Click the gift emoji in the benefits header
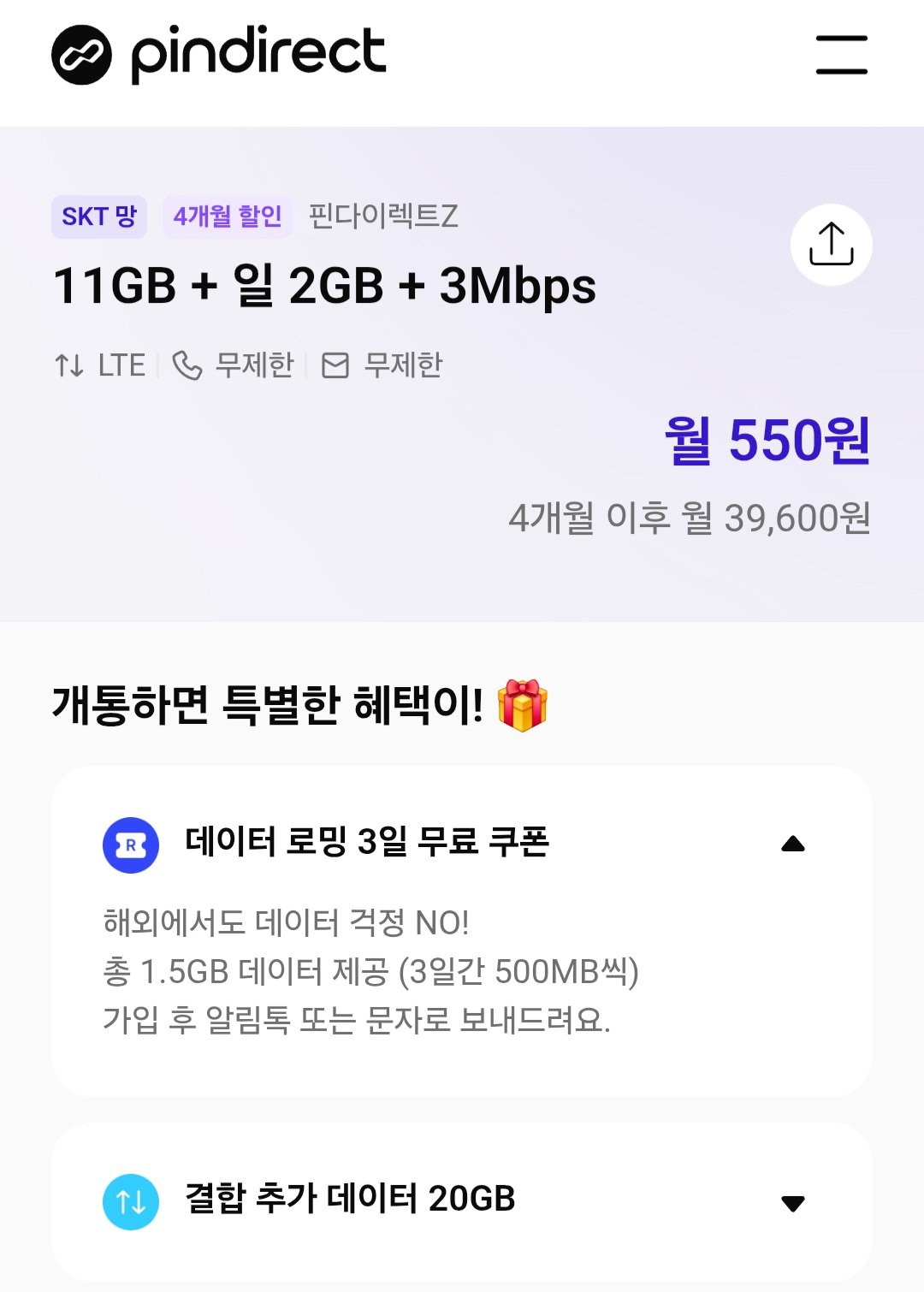This screenshot has width=924, height=1292. (523, 702)
